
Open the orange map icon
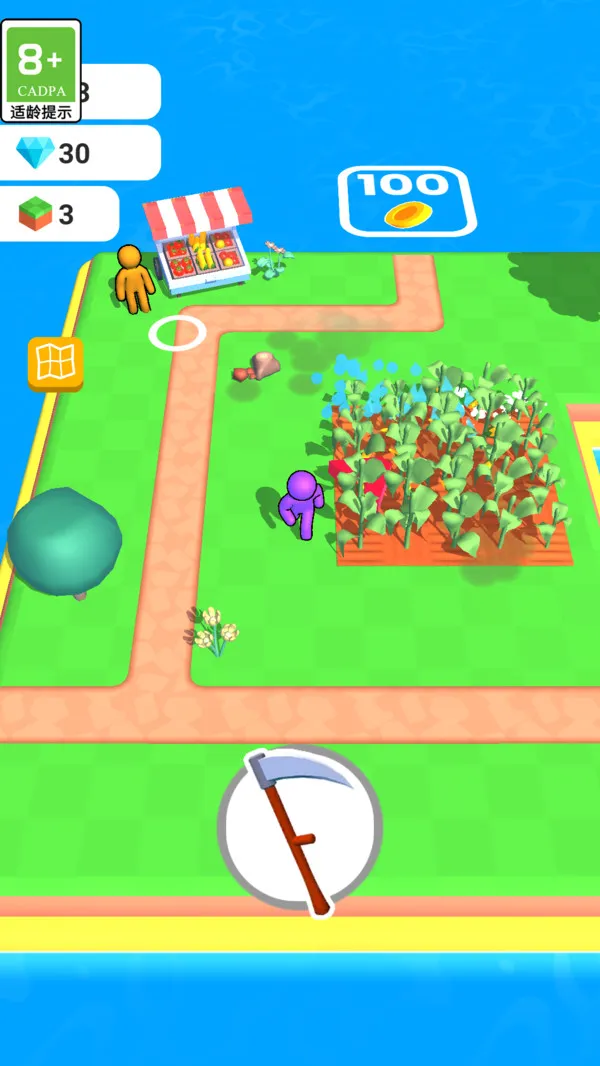(x=55, y=363)
